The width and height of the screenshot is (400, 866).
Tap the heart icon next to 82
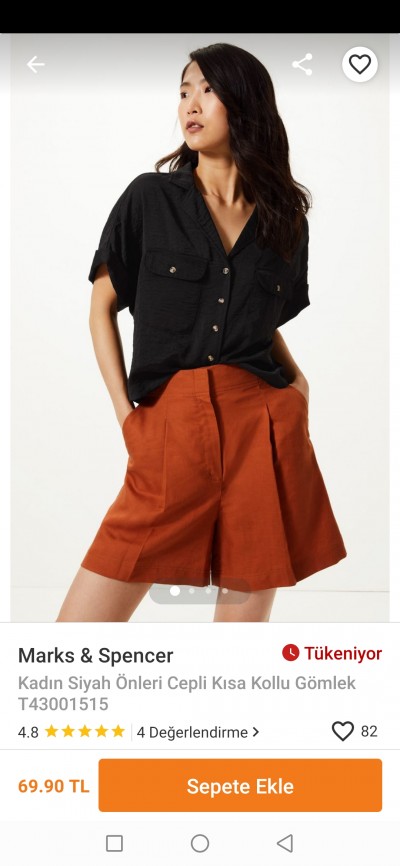pyautogui.click(x=343, y=732)
